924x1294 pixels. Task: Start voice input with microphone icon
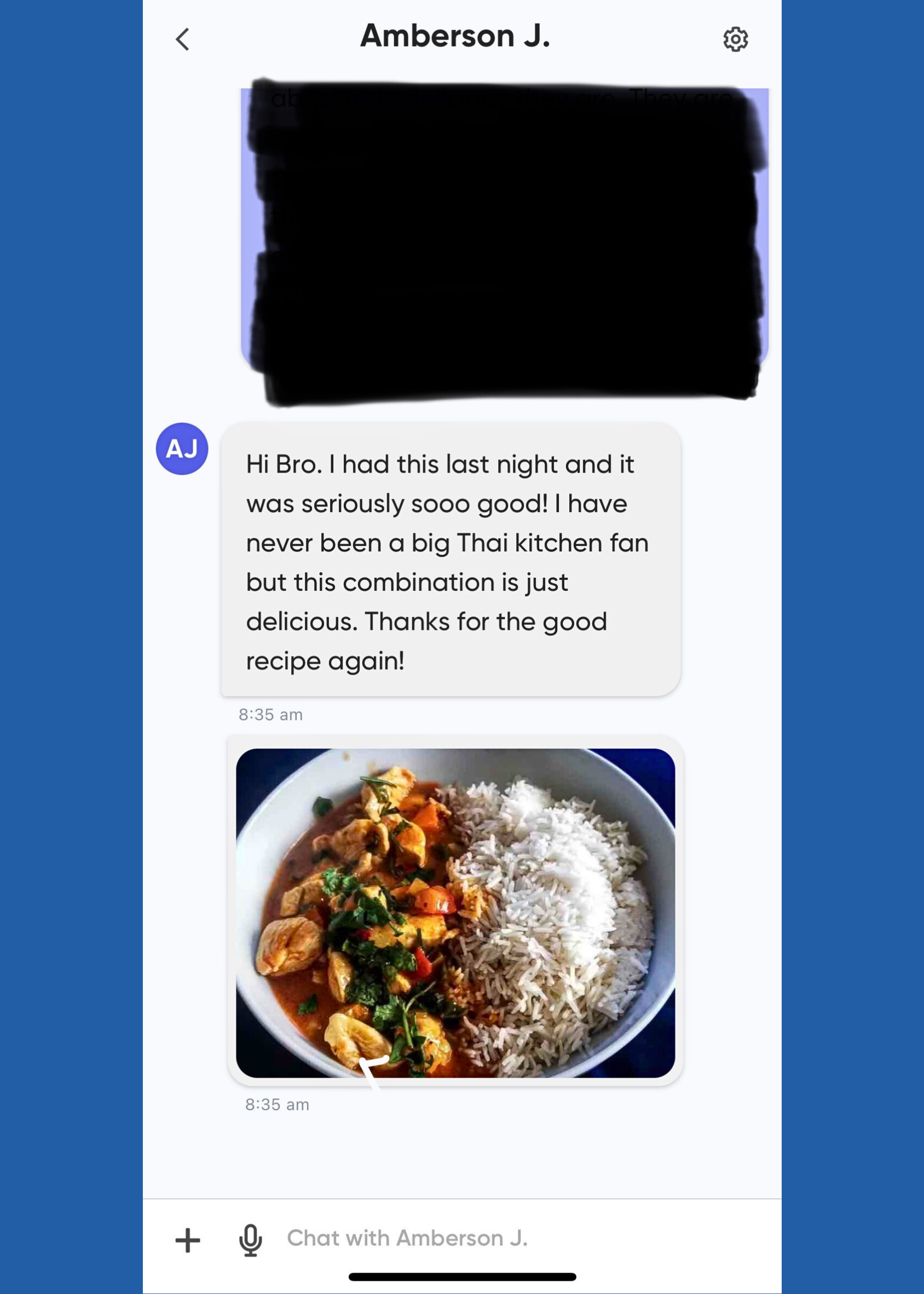pyautogui.click(x=250, y=1240)
